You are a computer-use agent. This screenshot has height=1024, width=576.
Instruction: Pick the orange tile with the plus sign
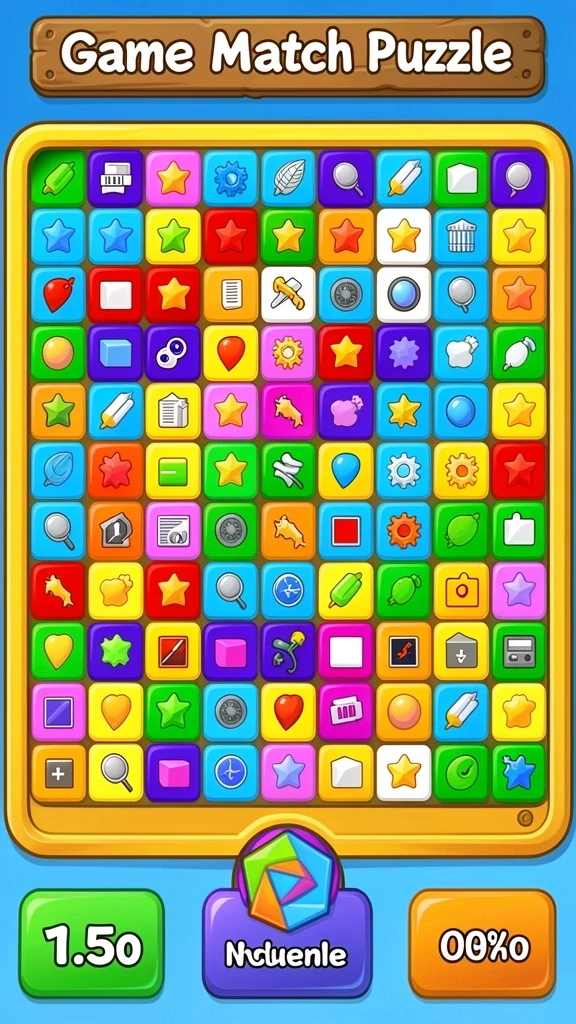click(x=58, y=774)
